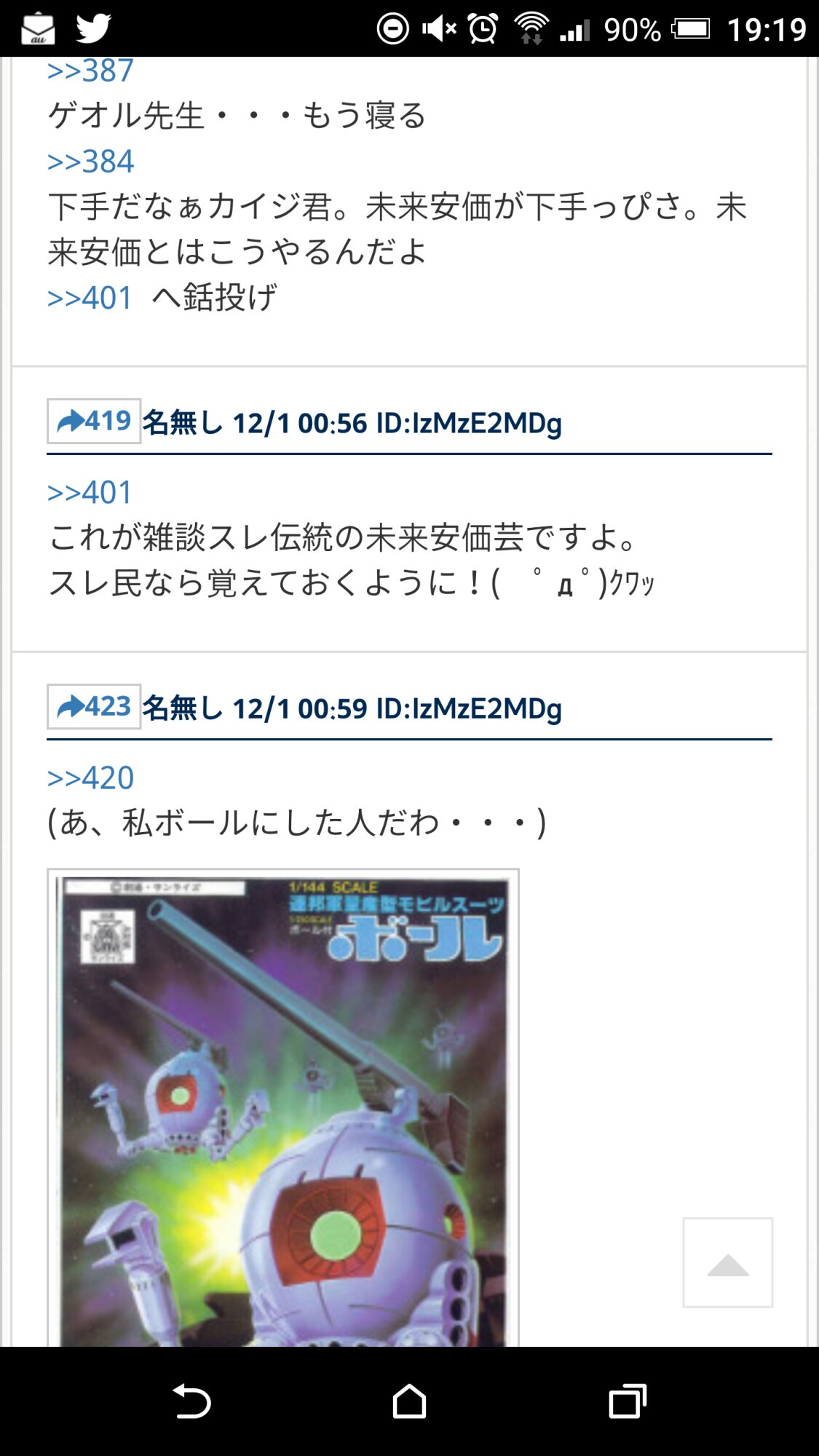Screen dimensions: 819x1456
Task: Enlarge the attached ボール model kit image
Action: pyautogui.click(x=282, y=1107)
